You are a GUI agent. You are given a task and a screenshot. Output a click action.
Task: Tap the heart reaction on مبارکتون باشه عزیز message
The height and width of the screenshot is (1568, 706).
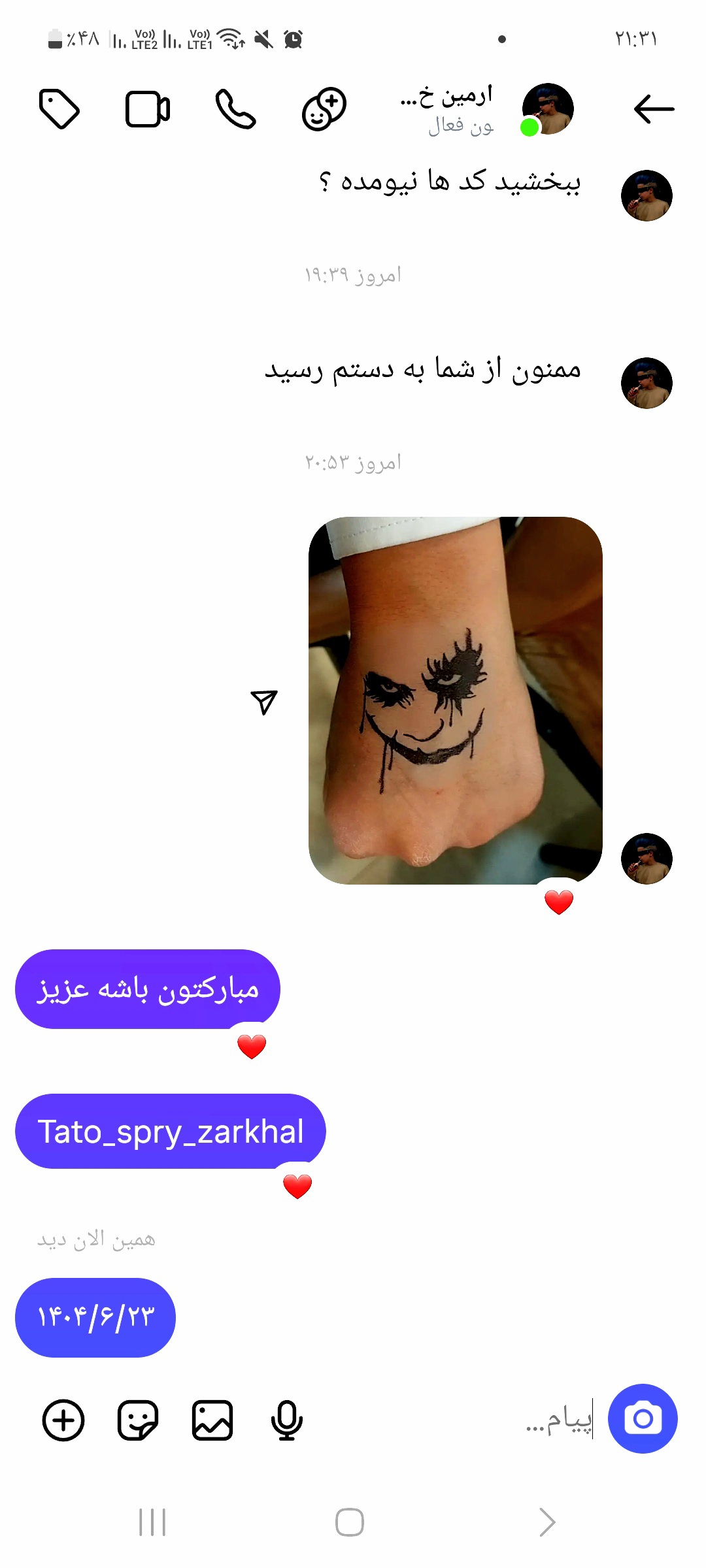coord(252,1046)
